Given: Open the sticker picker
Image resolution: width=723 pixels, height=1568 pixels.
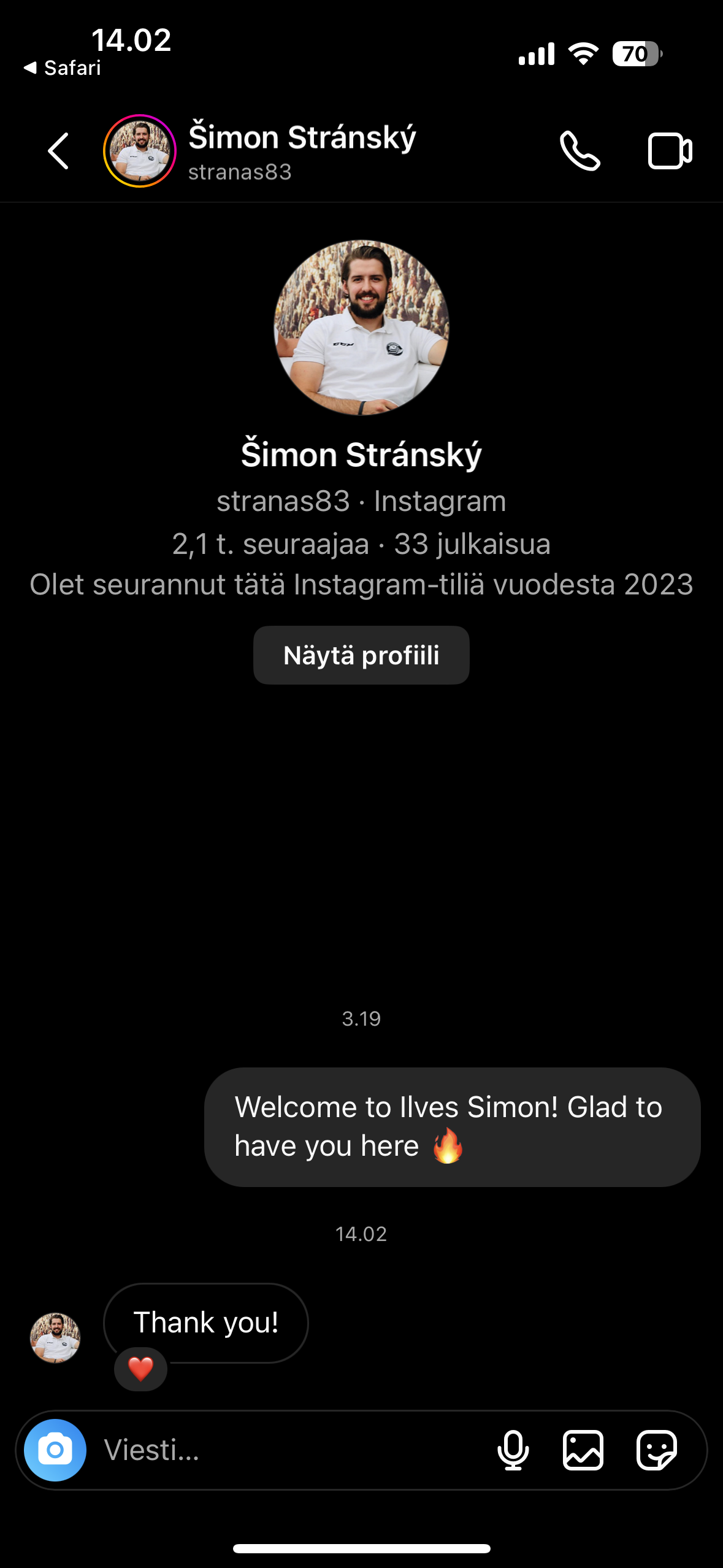Looking at the screenshot, I should tap(656, 1450).
